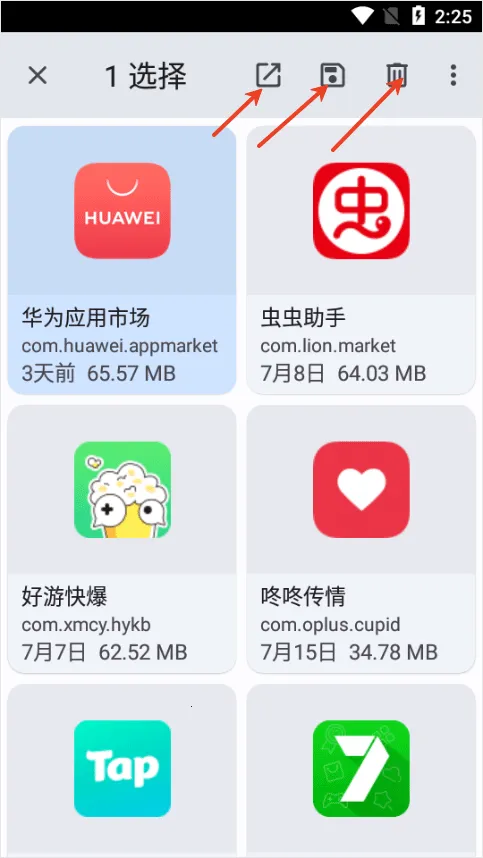
Task: Select the 好游快爆 app card
Action: tap(122, 539)
